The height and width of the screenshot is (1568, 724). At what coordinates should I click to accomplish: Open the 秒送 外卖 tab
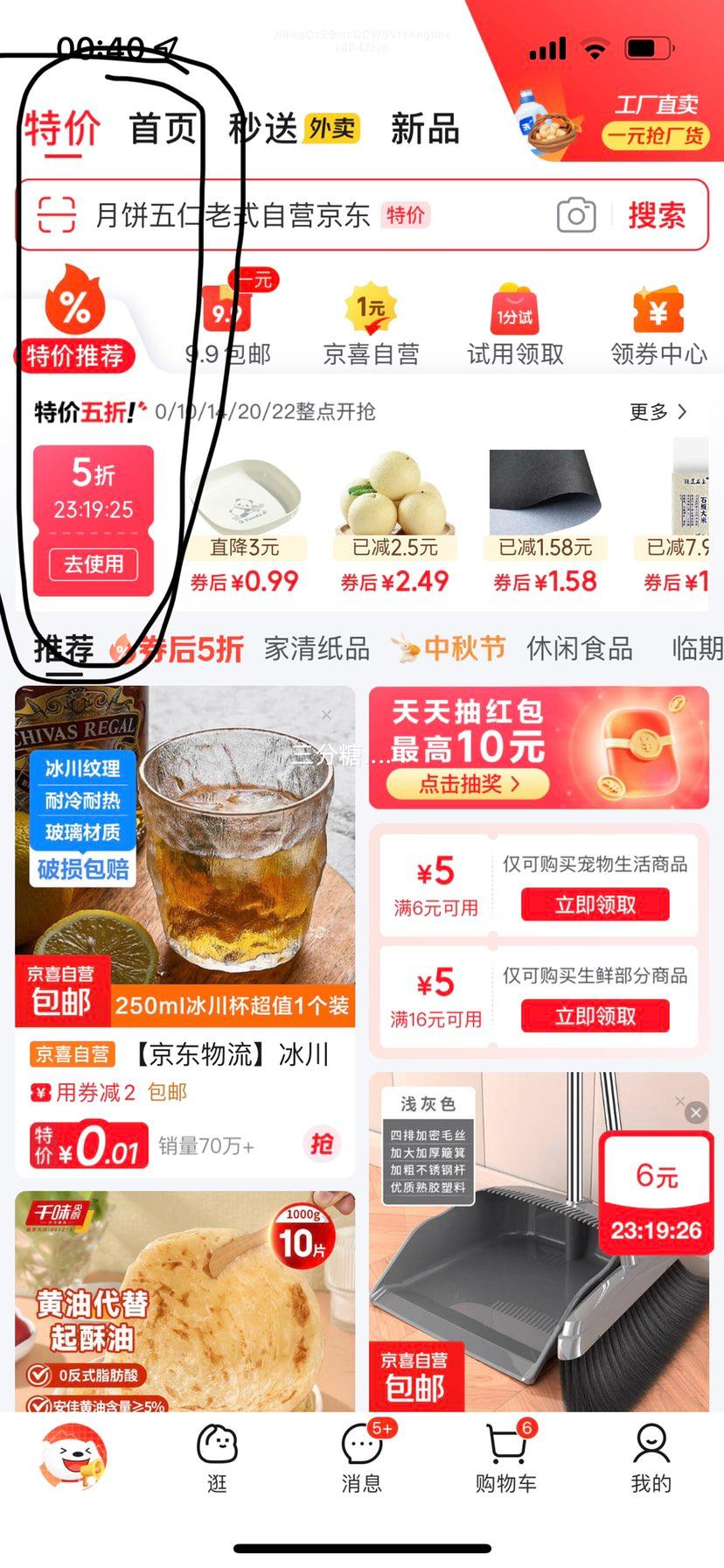click(293, 129)
